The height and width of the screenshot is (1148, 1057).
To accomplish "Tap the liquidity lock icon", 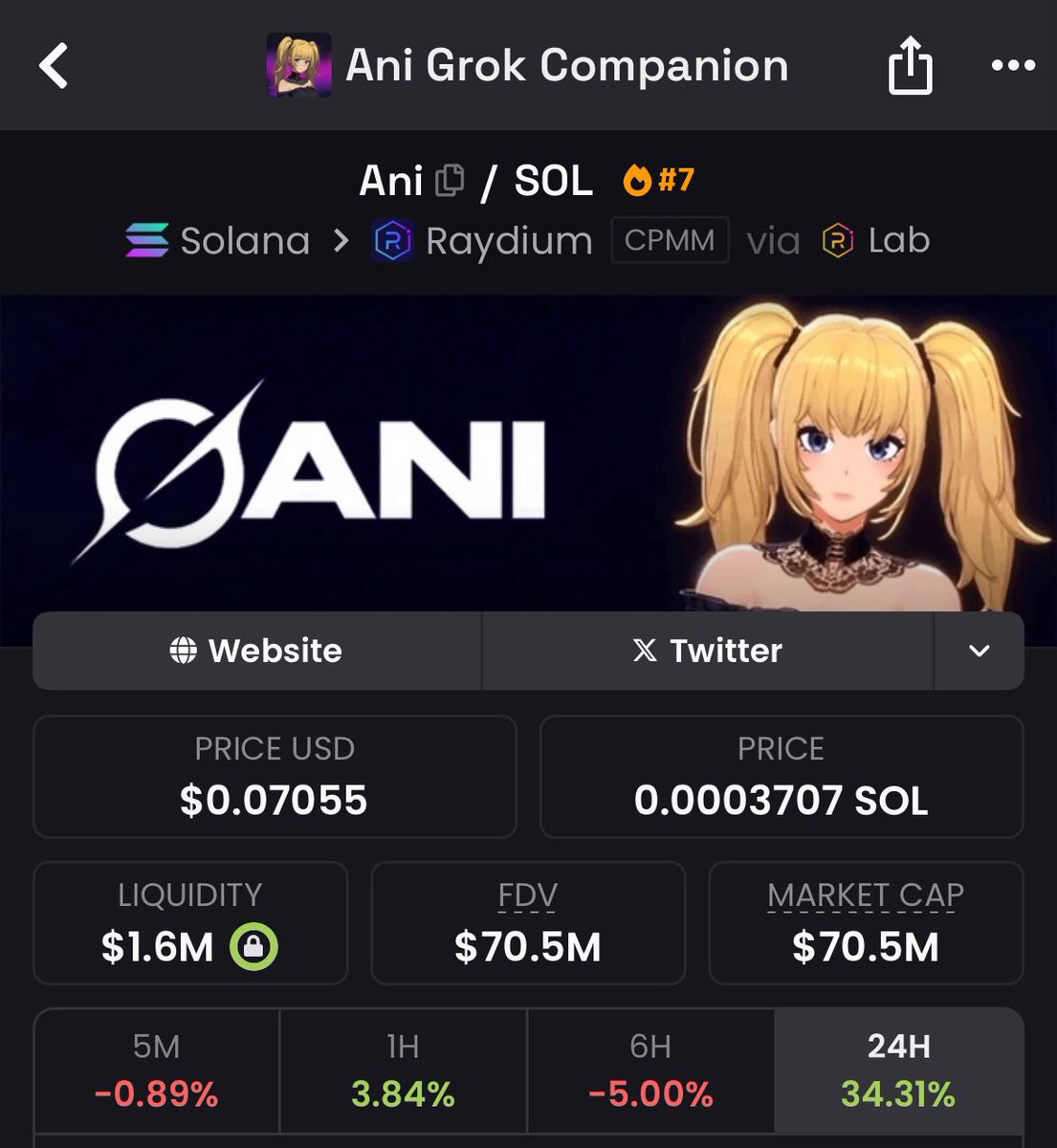I will coord(253,947).
